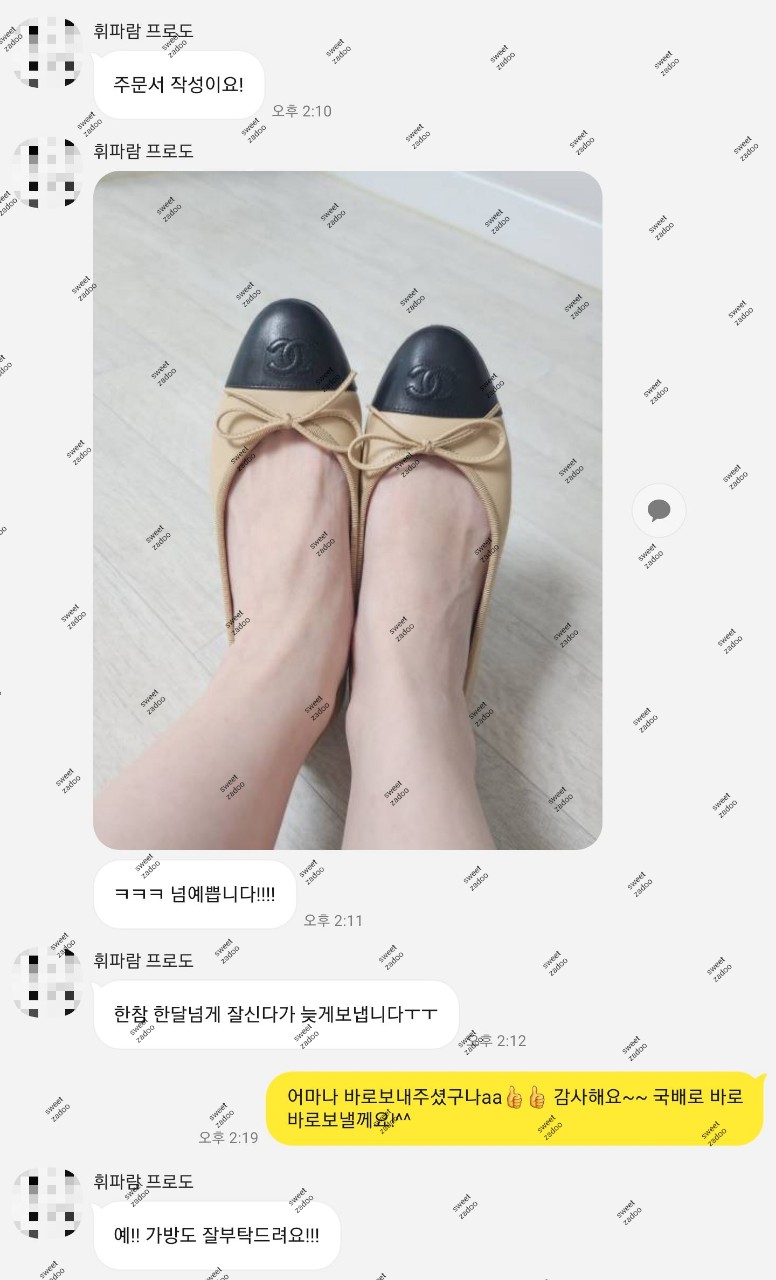Open the sender's profile picture above the photo

[46, 171]
